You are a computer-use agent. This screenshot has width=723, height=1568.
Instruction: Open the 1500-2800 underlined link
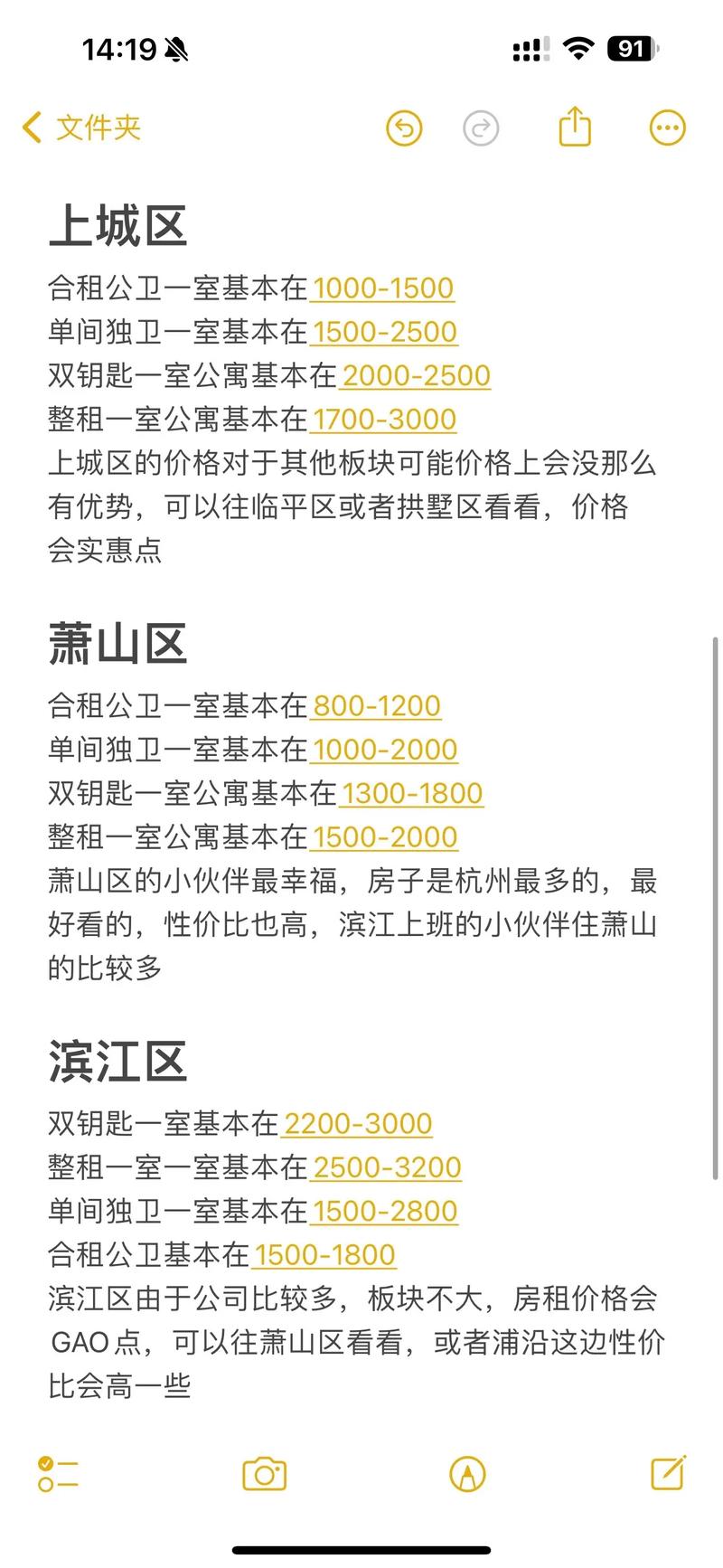pos(385,1212)
